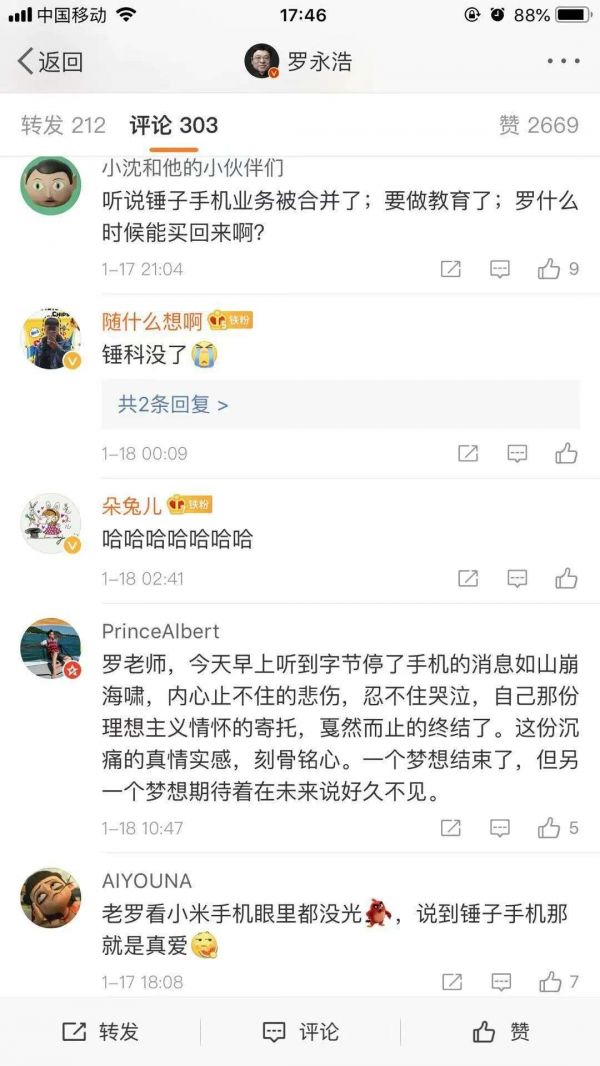Open PrinceAlbert's profile name
The height and width of the screenshot is (1066, 600).
[160, 632]
